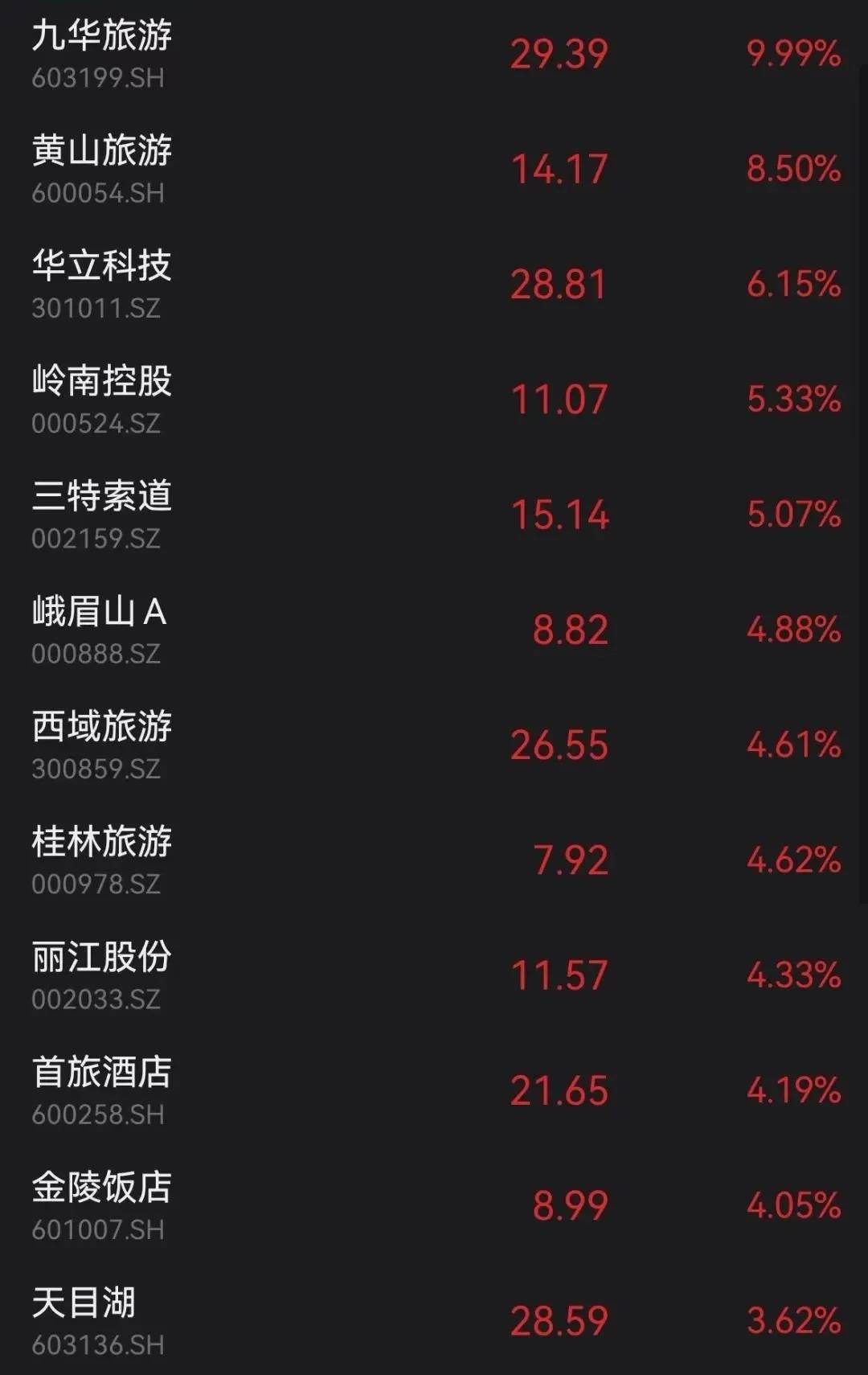The image size is (868, 1375).
Task: Open the 华立科技 stock entry
Action: pos(100,266)
